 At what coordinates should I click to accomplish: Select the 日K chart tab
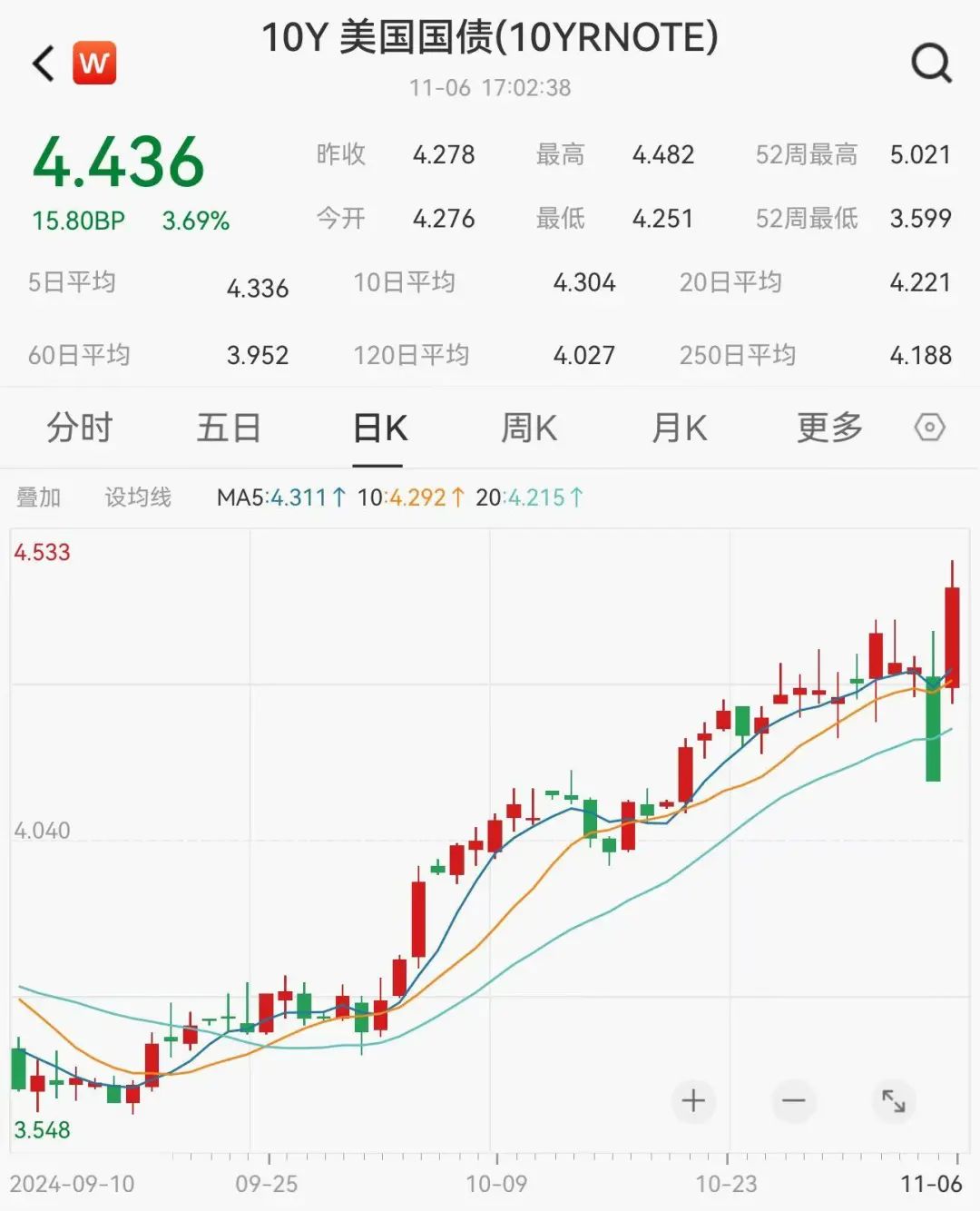379,428
